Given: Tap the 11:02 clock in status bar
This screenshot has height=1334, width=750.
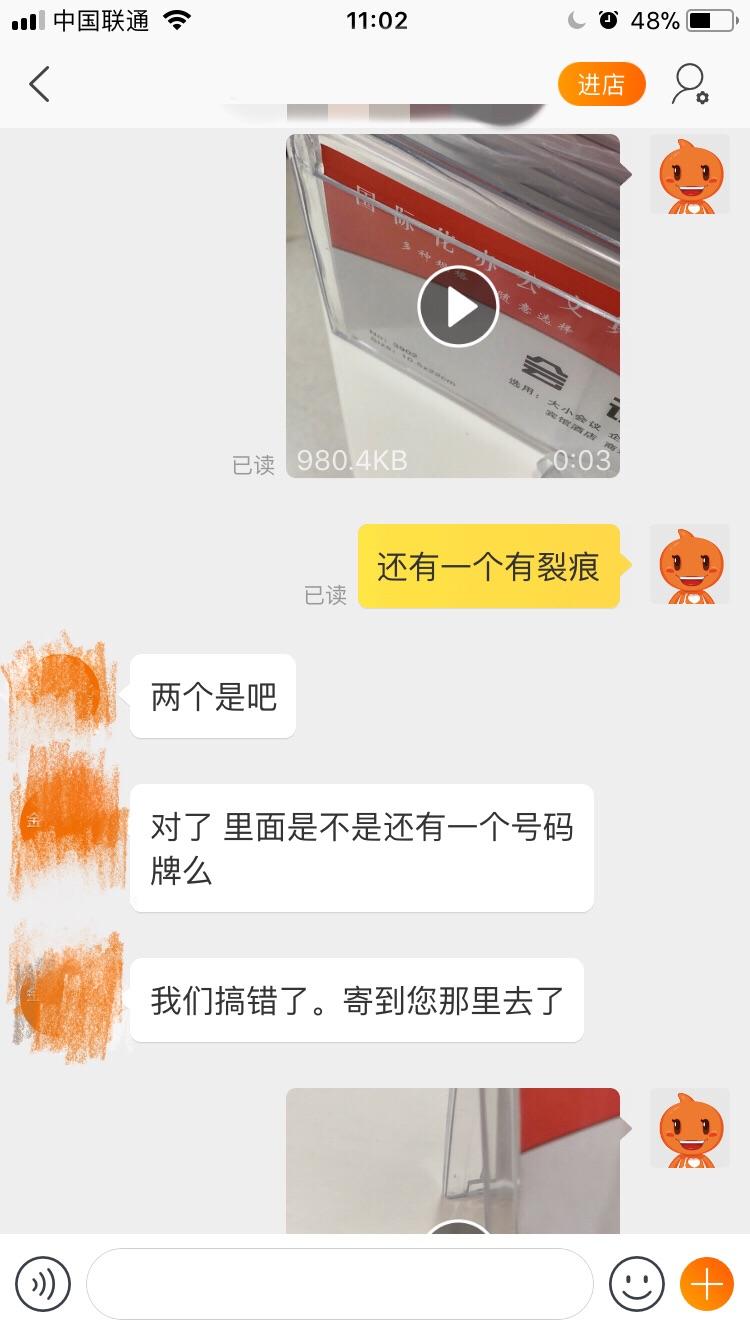Looking at the screenshot, I should [376, 19].
